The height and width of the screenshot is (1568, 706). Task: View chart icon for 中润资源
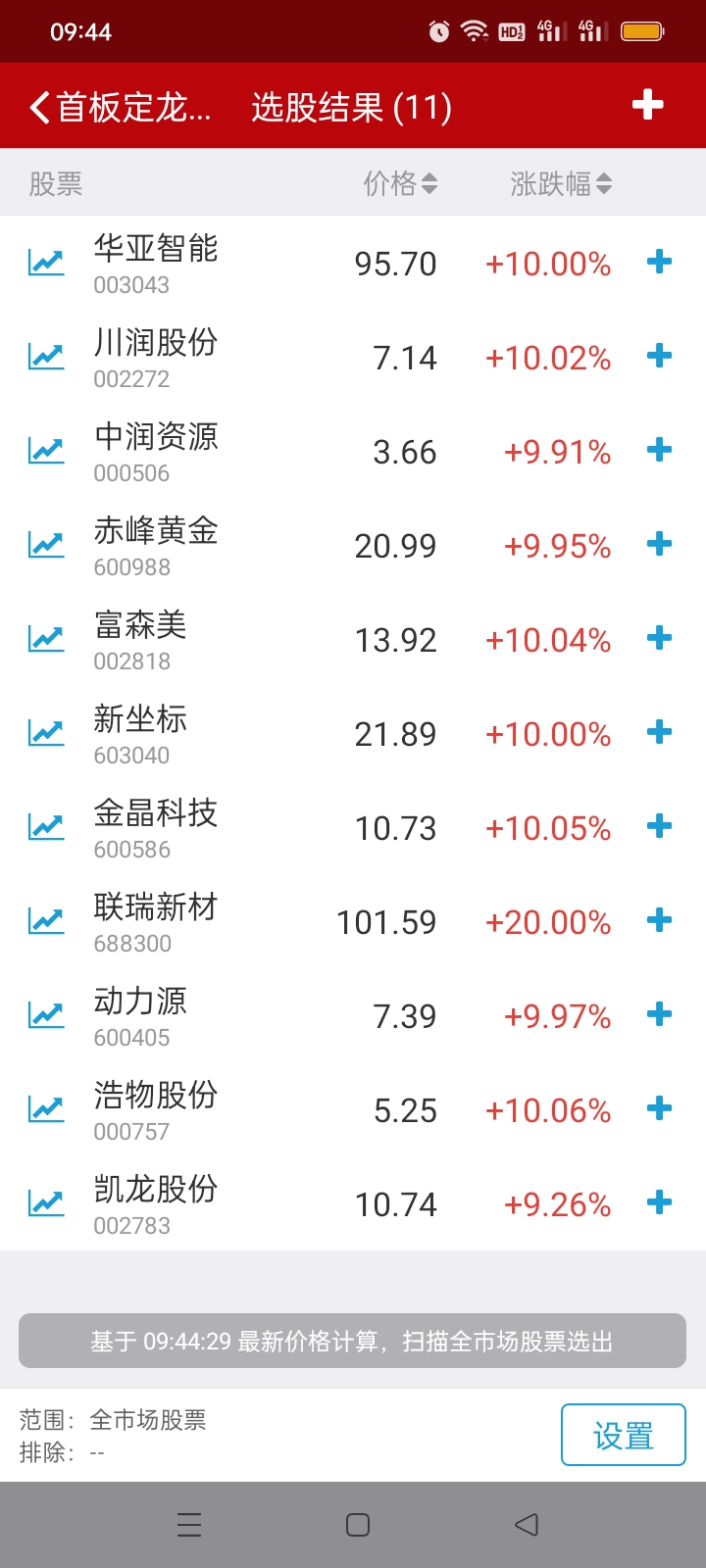(46, 450)
